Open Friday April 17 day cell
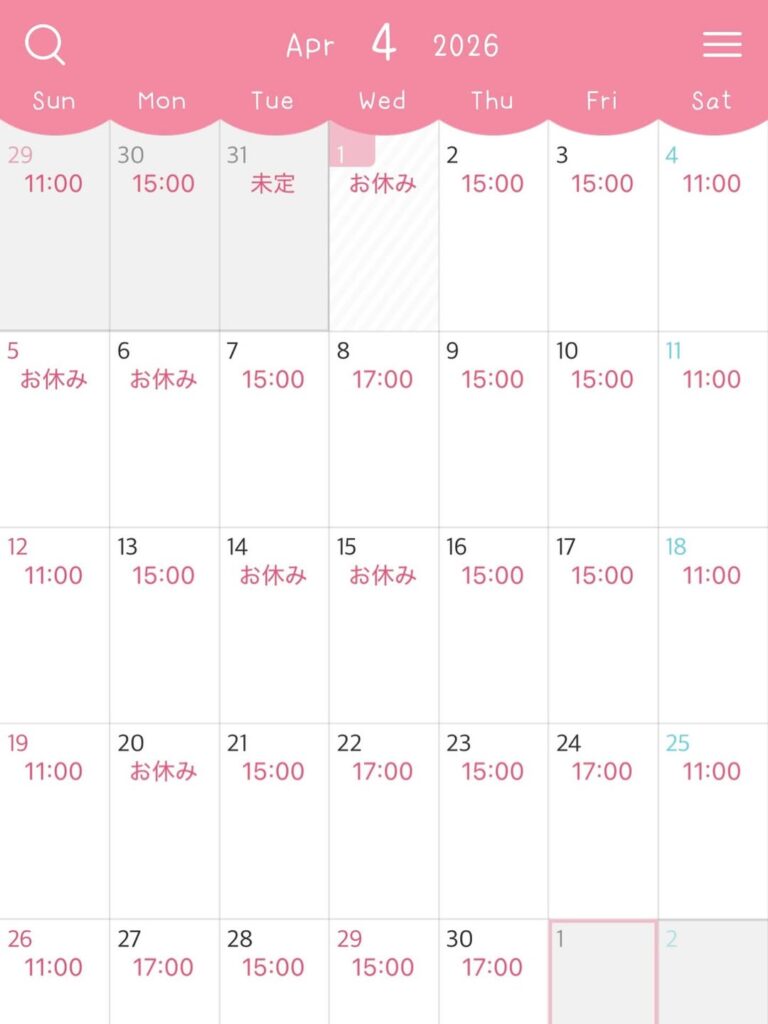The image size is (768, 1024). coord(602,625)
